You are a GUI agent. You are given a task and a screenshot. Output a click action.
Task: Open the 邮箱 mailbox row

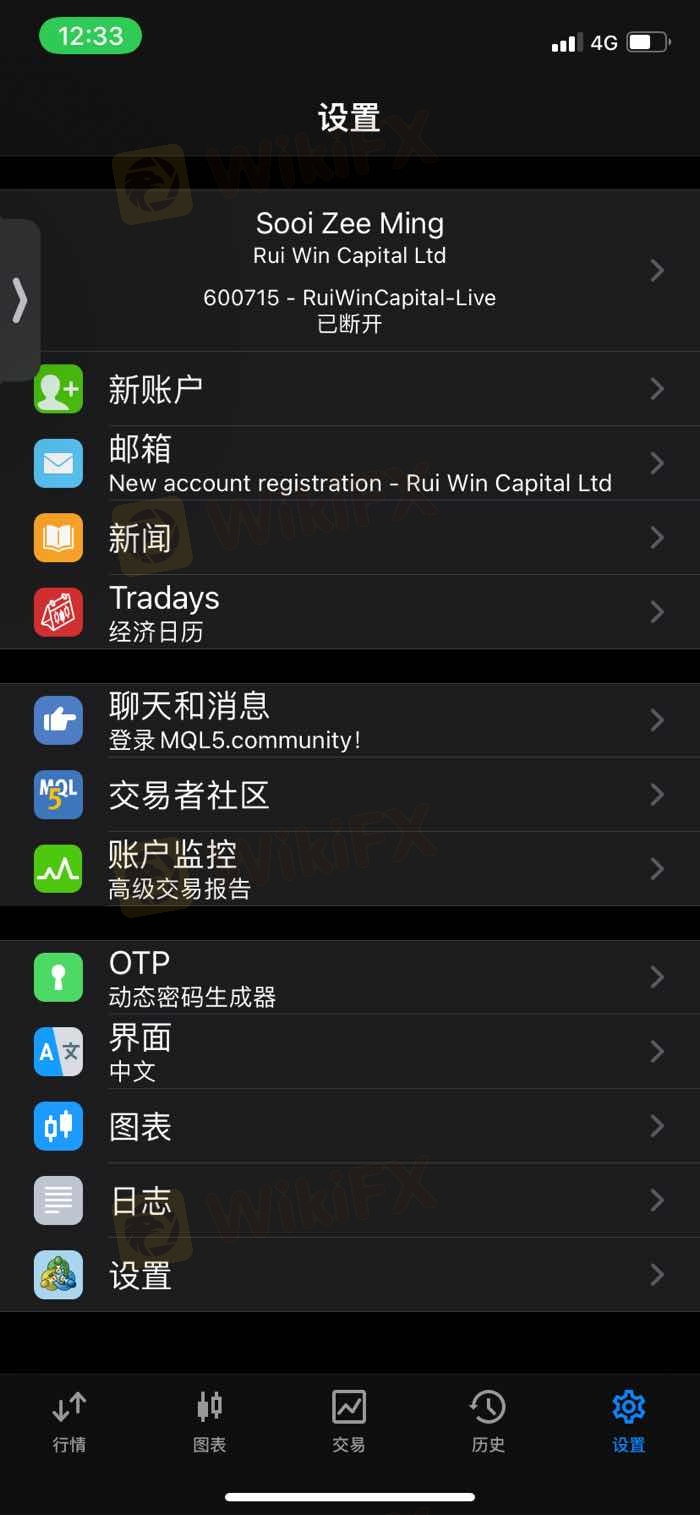tap(350, 463)
